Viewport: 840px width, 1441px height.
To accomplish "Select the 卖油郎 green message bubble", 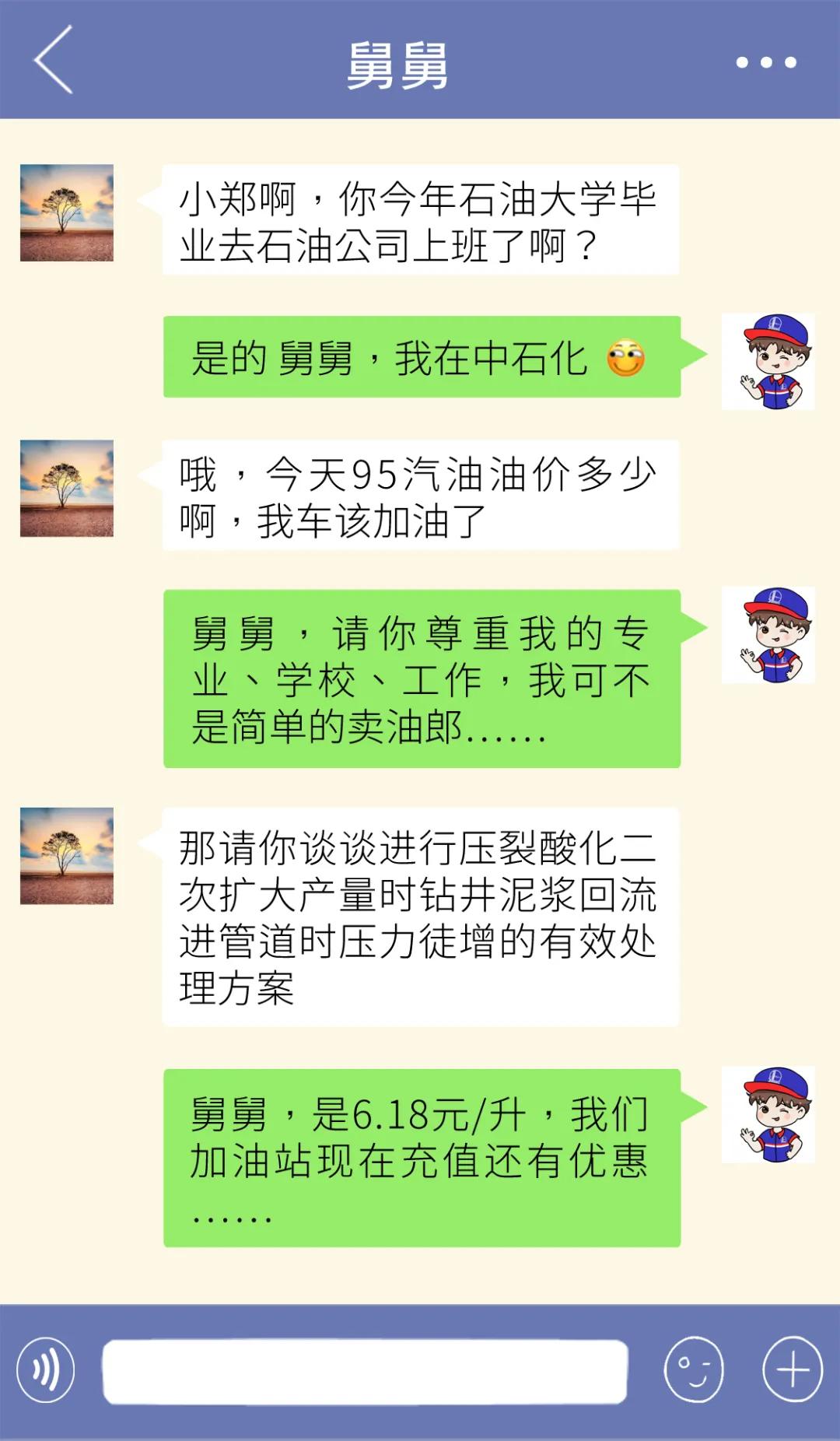I will (420, 677).
